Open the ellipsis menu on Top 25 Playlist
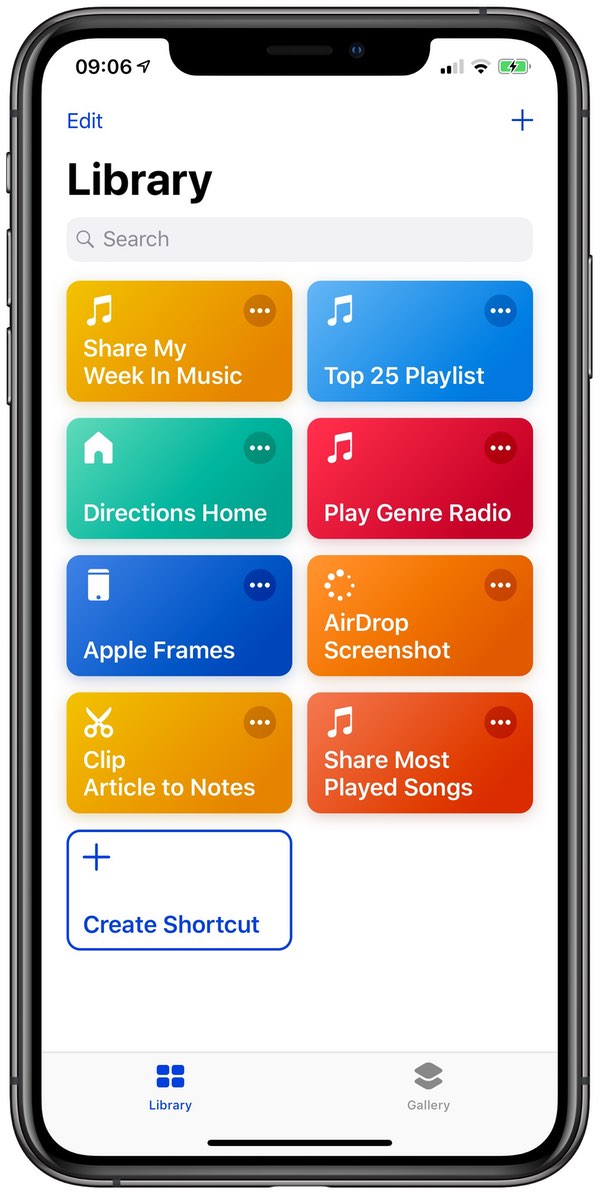This screenshot has width=600, height=1193. [x=500, y=311]
